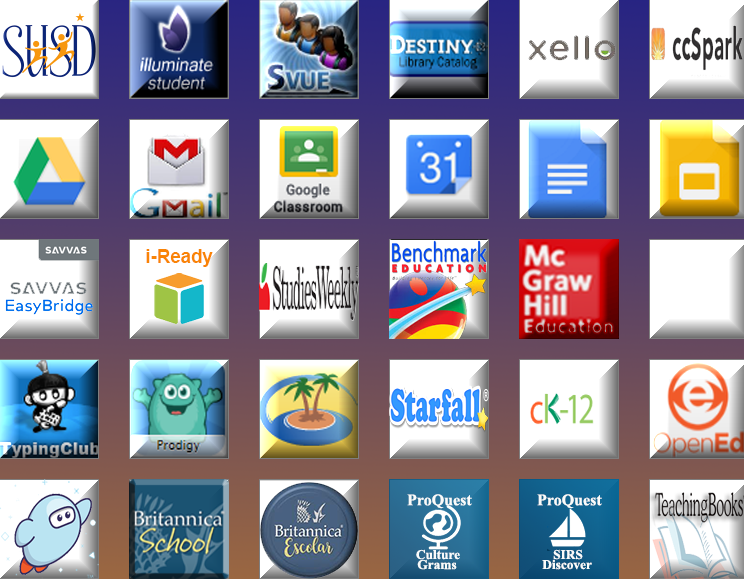Open Gmail
Viewport: 744px width, 579px height.
pyautogui.click(x=179, y=169)
